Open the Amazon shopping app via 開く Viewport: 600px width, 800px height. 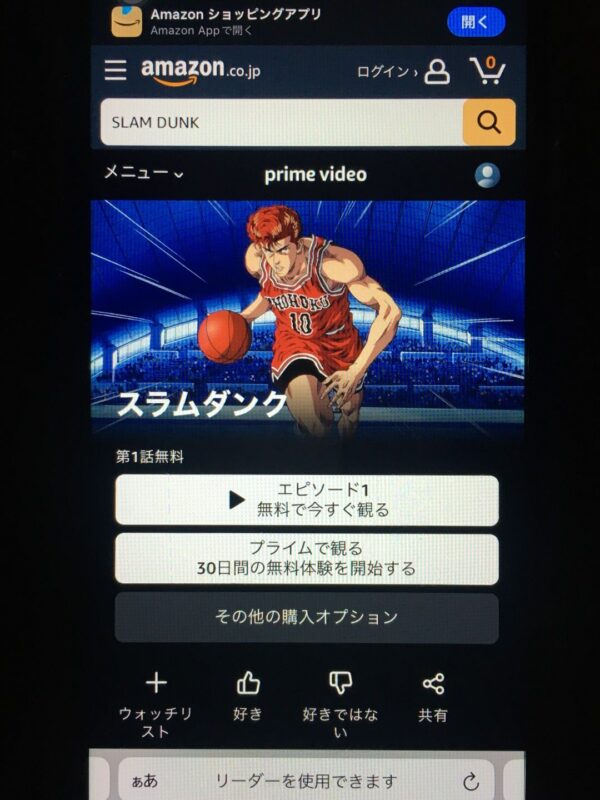475,21
